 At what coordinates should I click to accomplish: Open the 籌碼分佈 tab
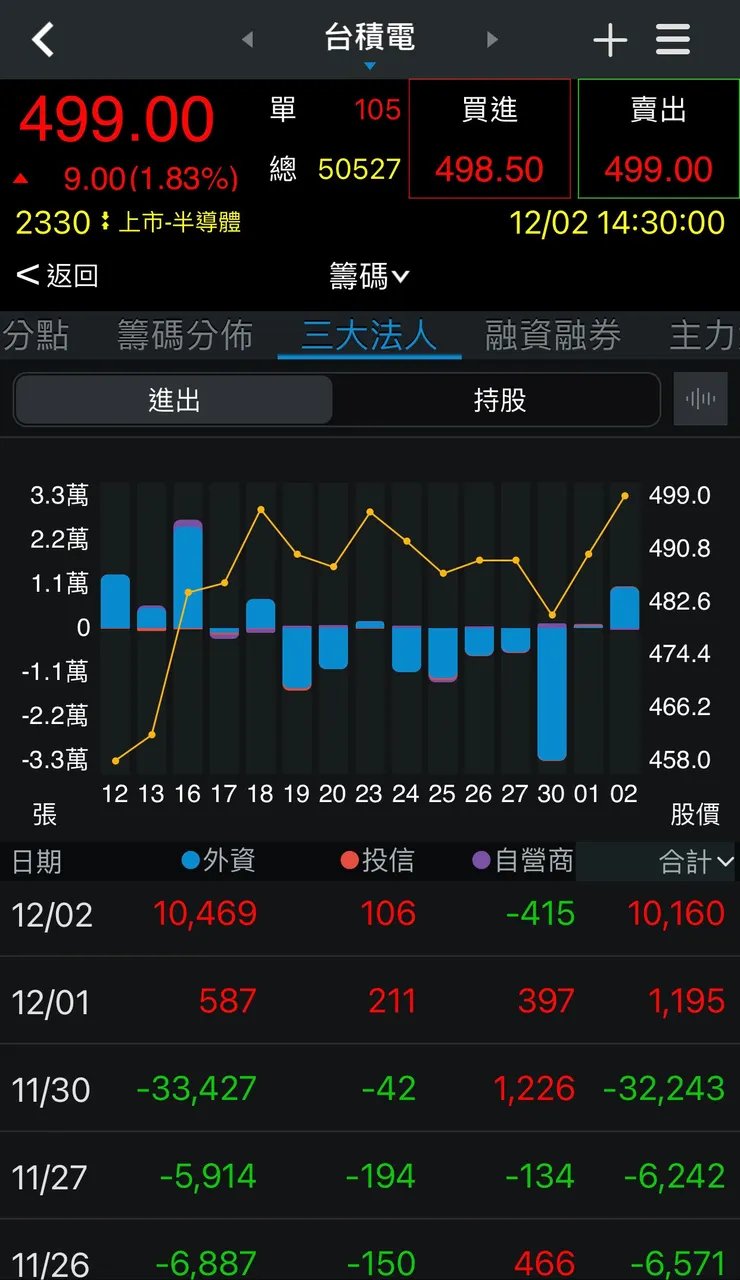click(182, 337)
